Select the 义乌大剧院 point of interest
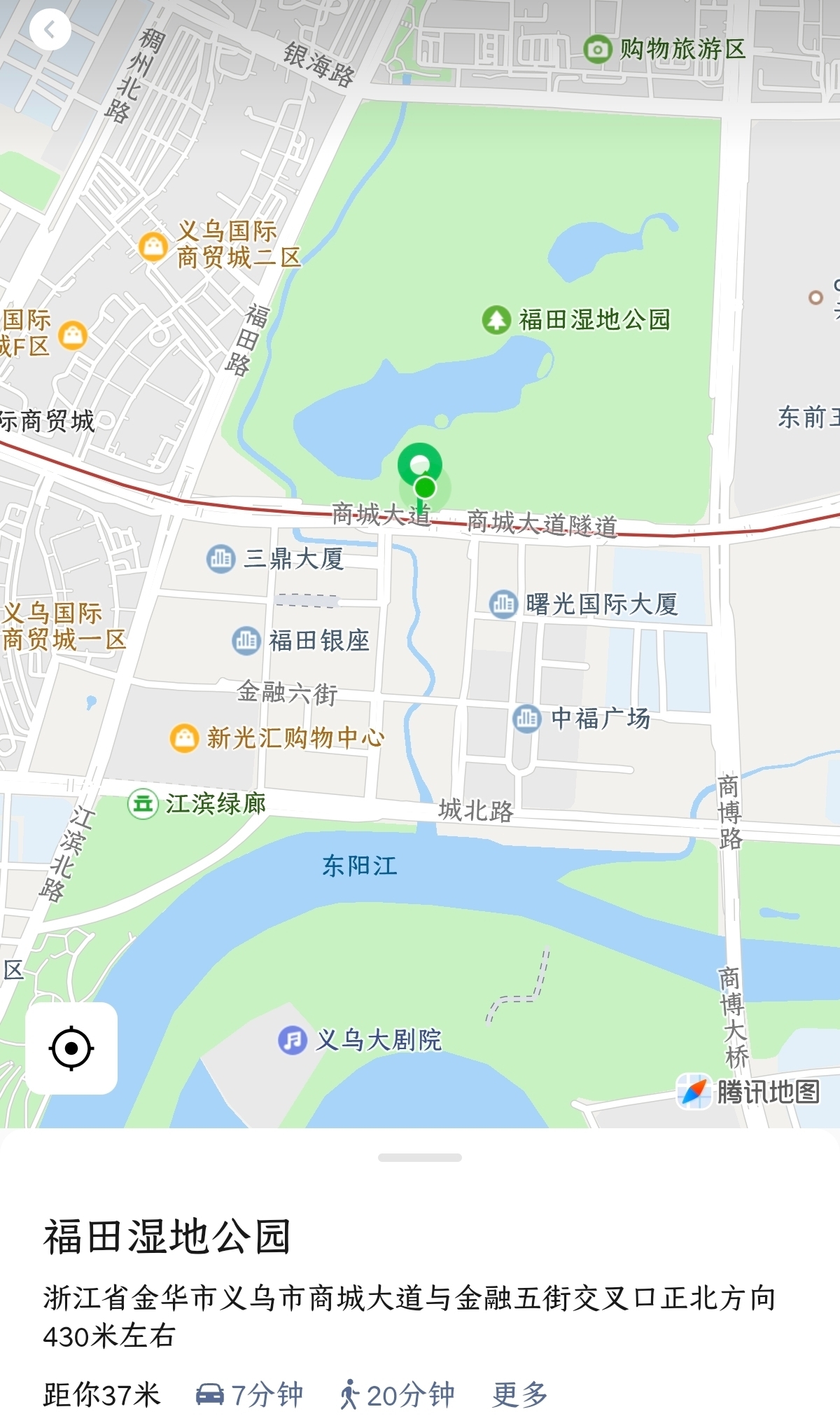This screenshot has width=840, height=1428. click(293, 1040)
